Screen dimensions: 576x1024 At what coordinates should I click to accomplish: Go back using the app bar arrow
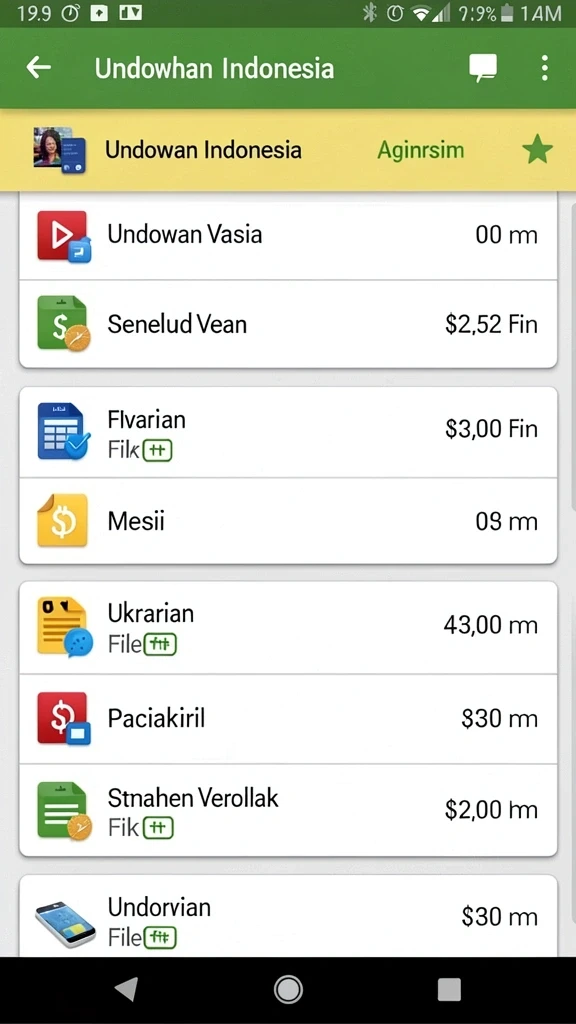pyautogui.click(x=39, y=67)
